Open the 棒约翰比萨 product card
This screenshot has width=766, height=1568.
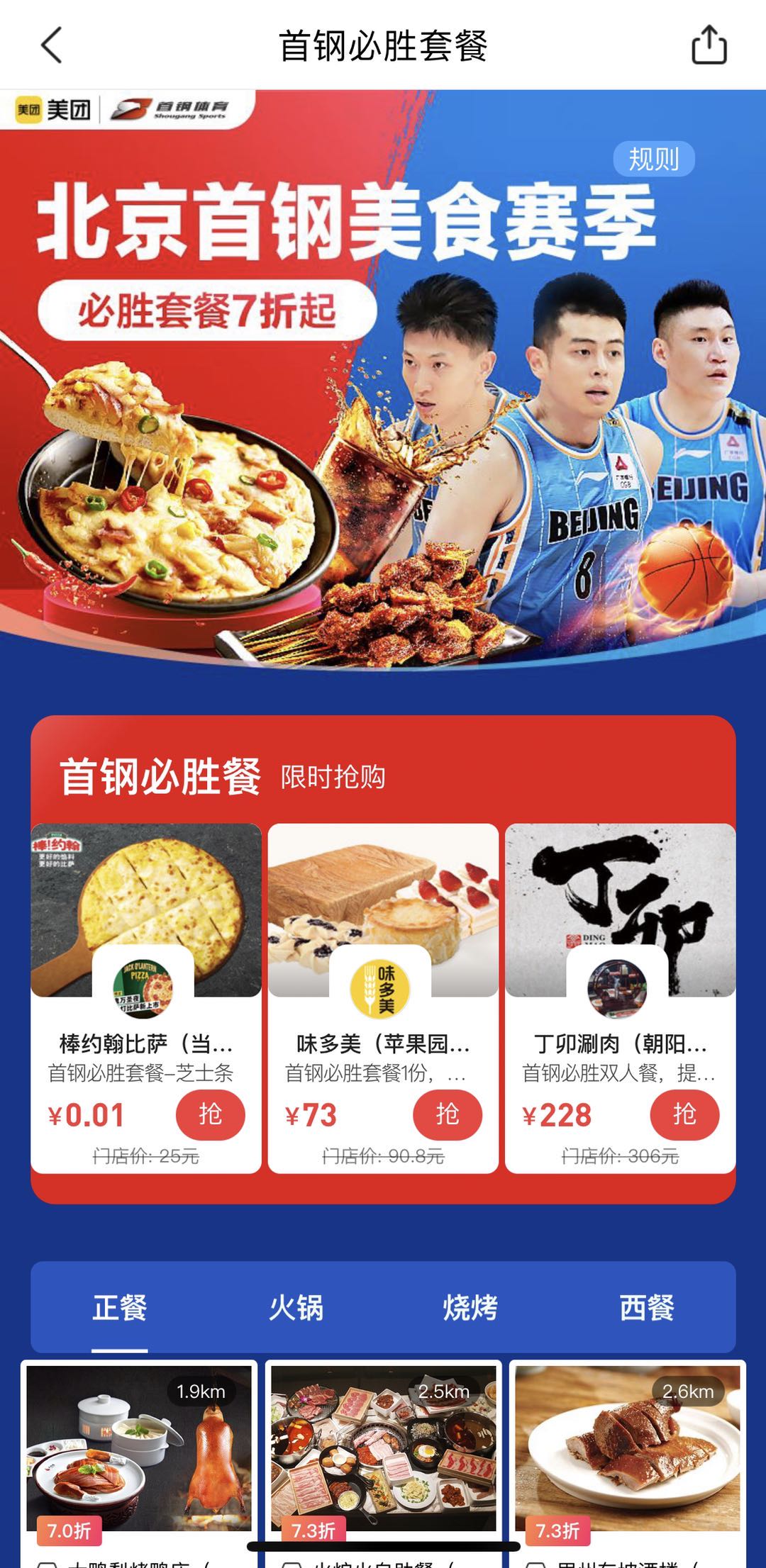pos(146,998)
